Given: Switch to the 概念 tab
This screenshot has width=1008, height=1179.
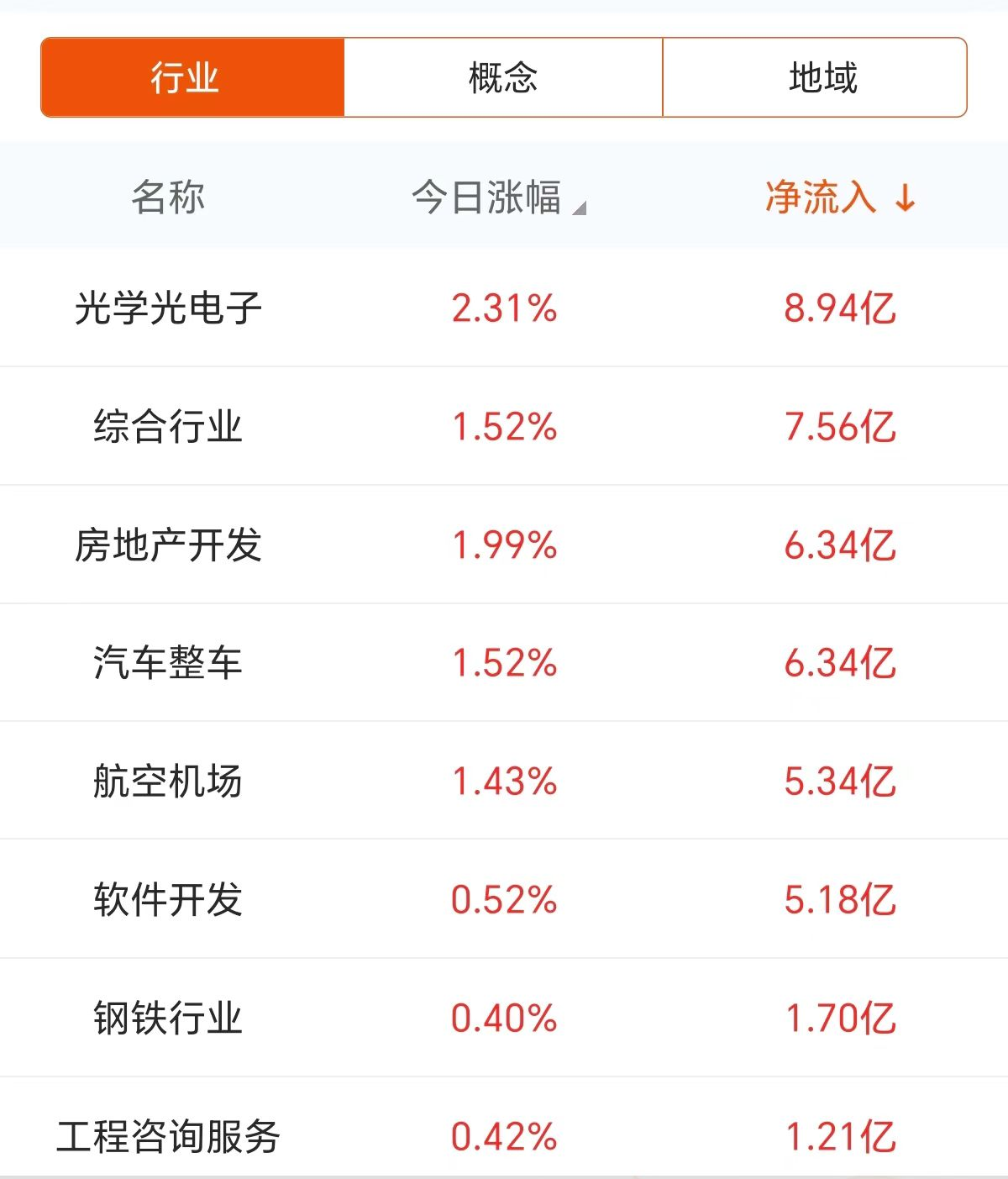Looking at the screenshot, I should (501, 77).
